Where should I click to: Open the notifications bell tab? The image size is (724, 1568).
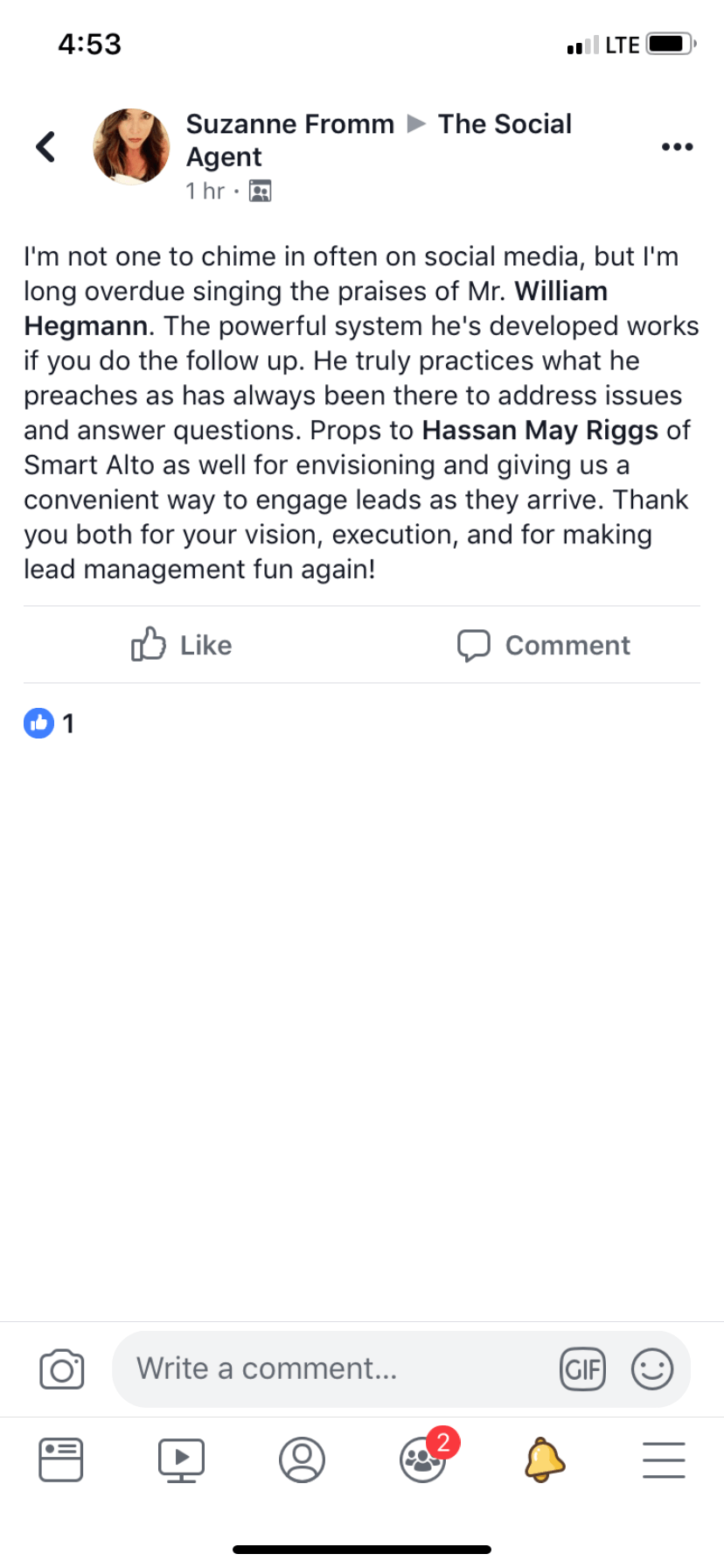pos(544,1459)
